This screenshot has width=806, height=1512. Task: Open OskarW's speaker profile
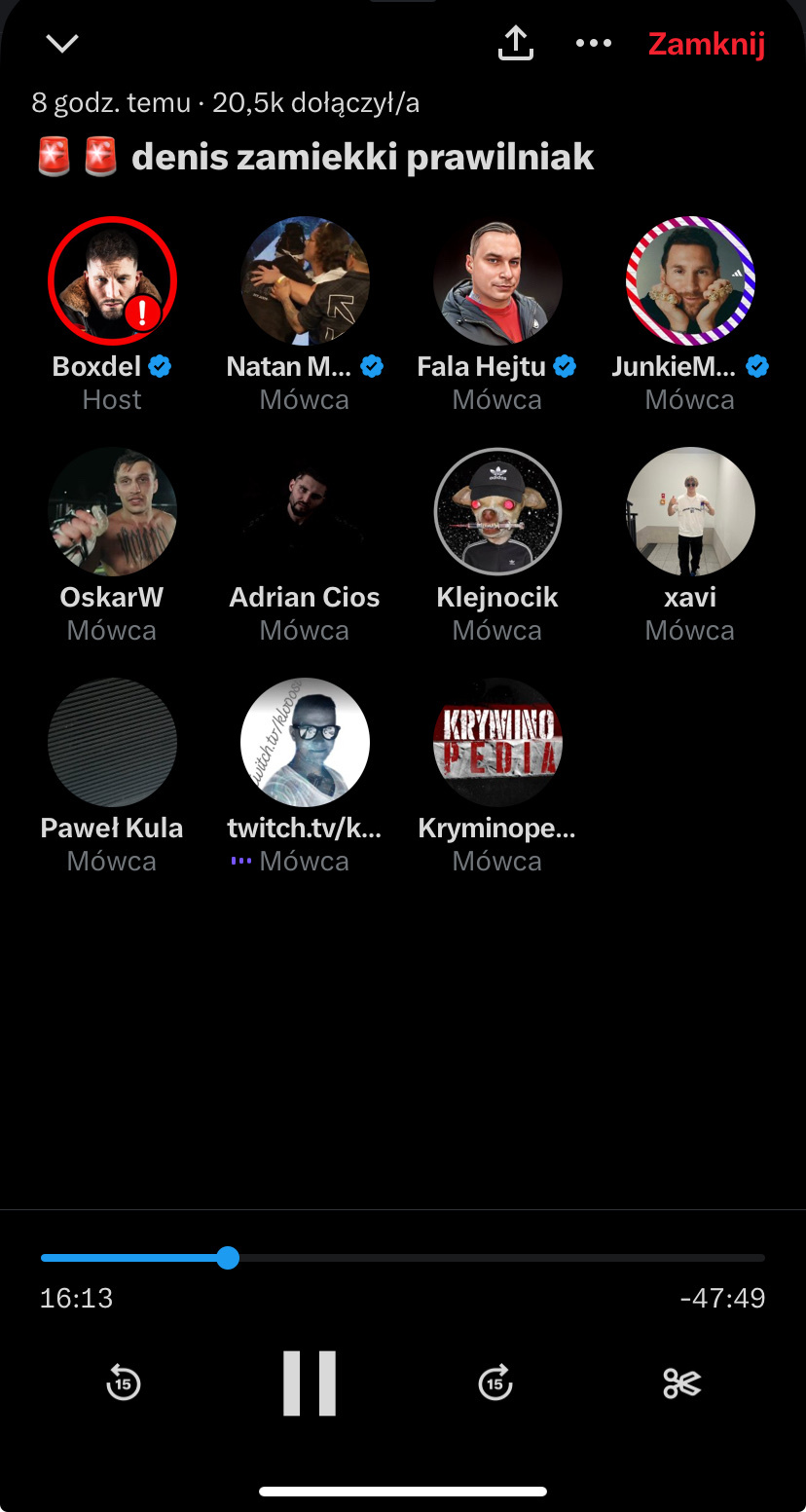pyautogui.click(x=112, y=511)
